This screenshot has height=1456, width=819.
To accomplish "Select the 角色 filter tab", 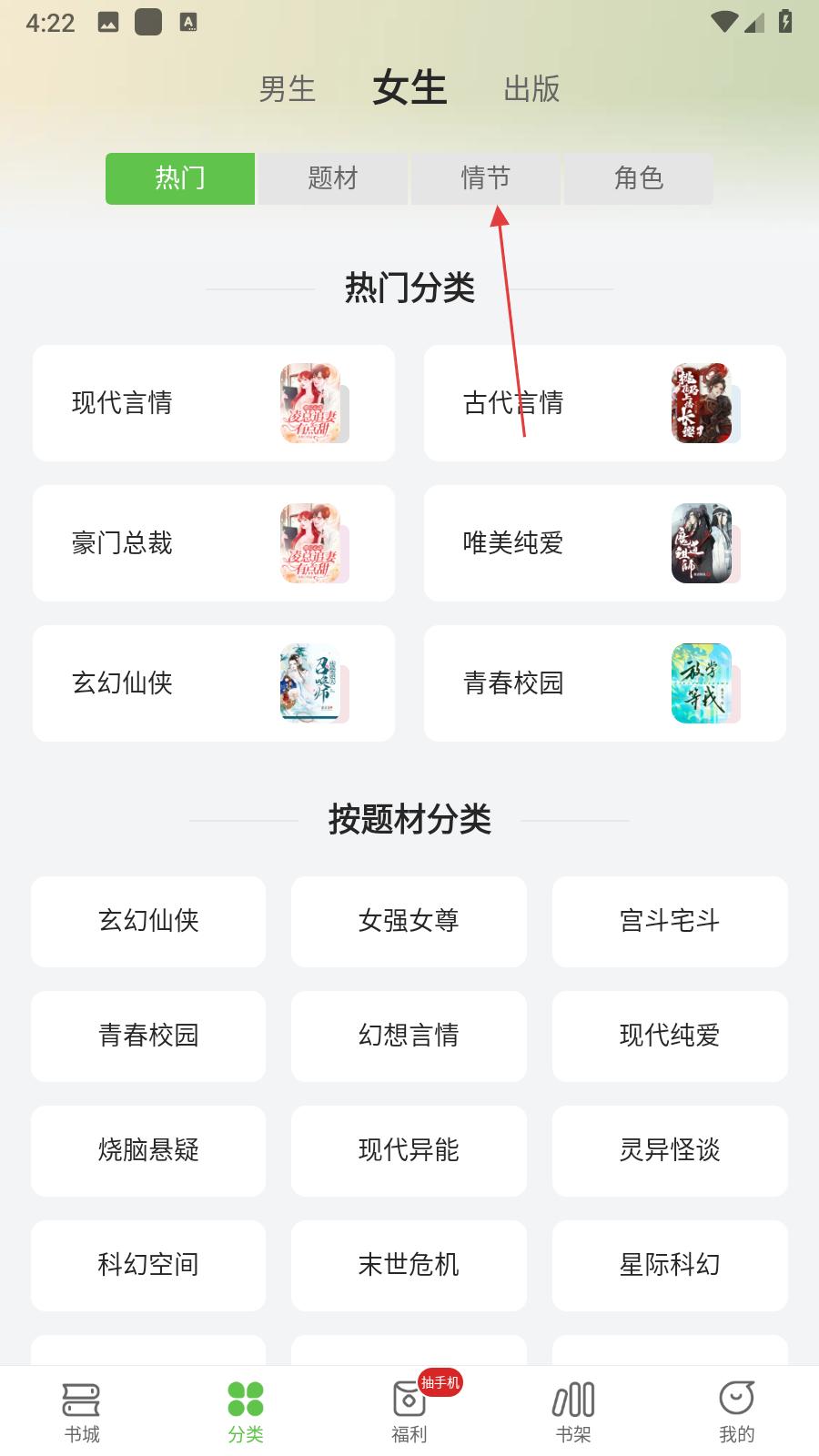I will (638, 178).
